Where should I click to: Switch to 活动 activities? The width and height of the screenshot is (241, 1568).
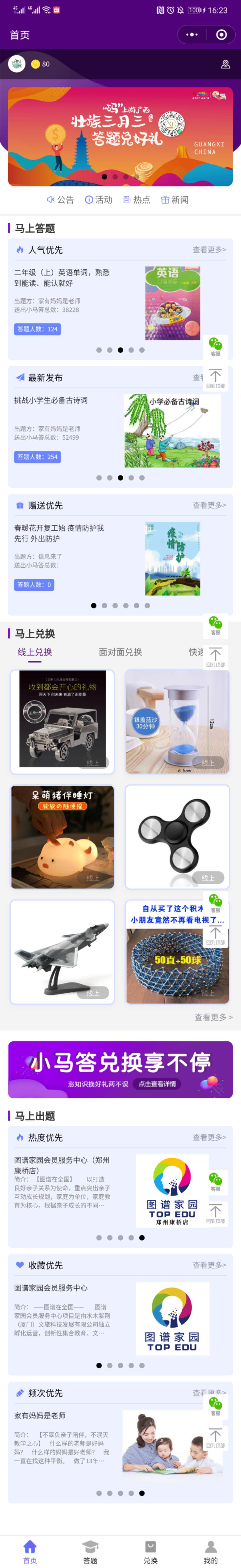99,200
